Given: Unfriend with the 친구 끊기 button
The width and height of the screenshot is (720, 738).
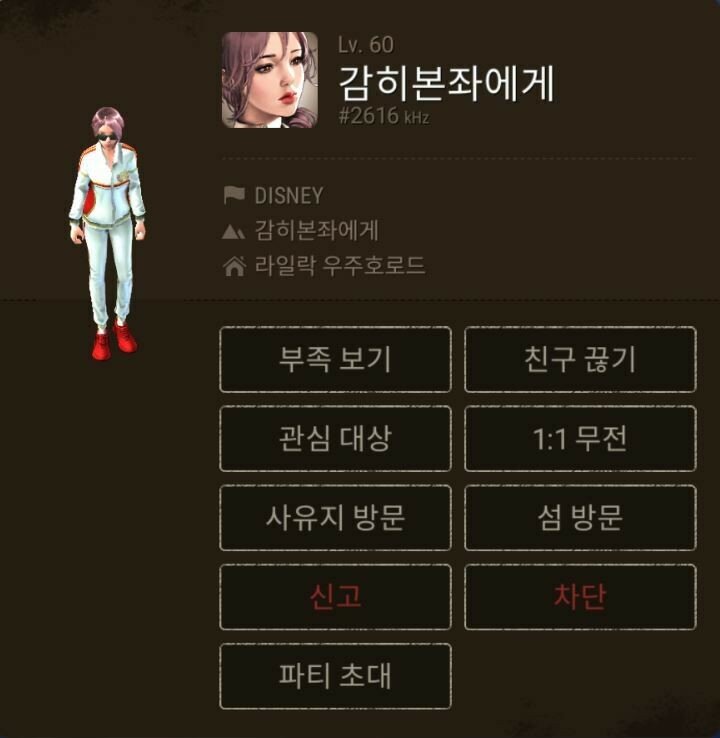Looking at the screenshot, I should (580, 359).
